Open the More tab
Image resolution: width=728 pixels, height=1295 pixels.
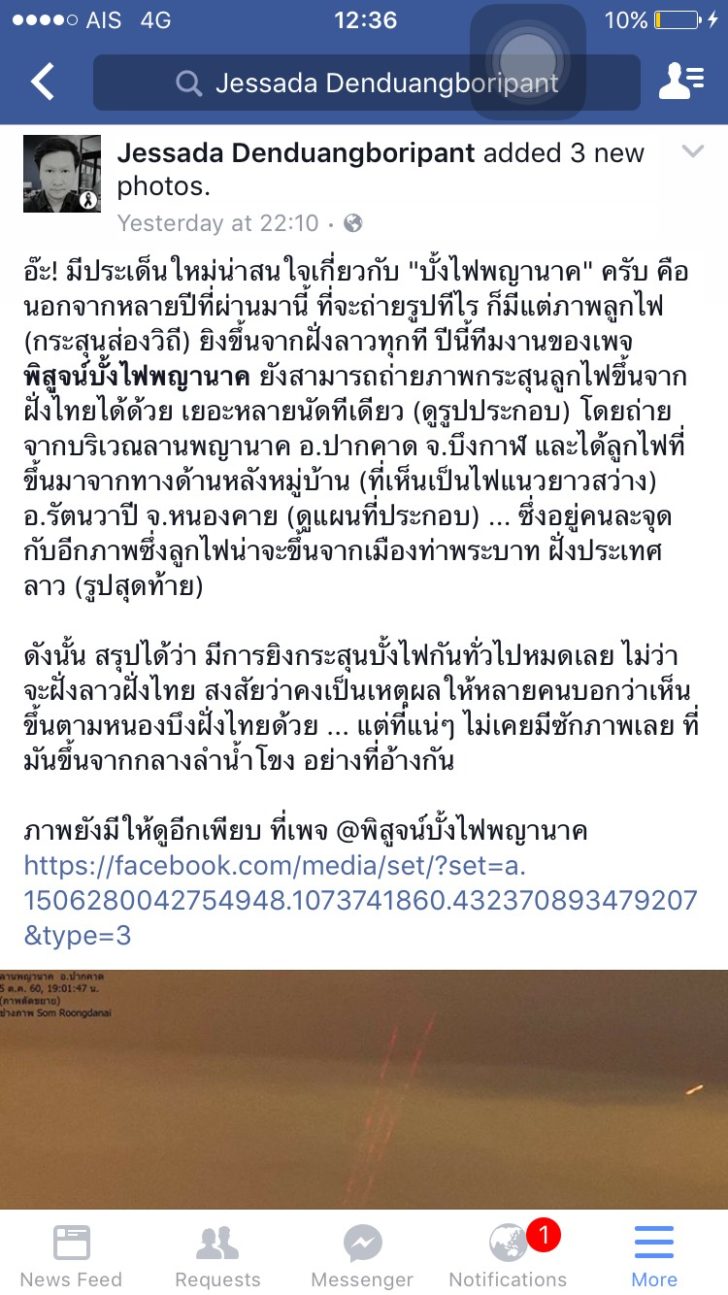[x=654, y=1255]
